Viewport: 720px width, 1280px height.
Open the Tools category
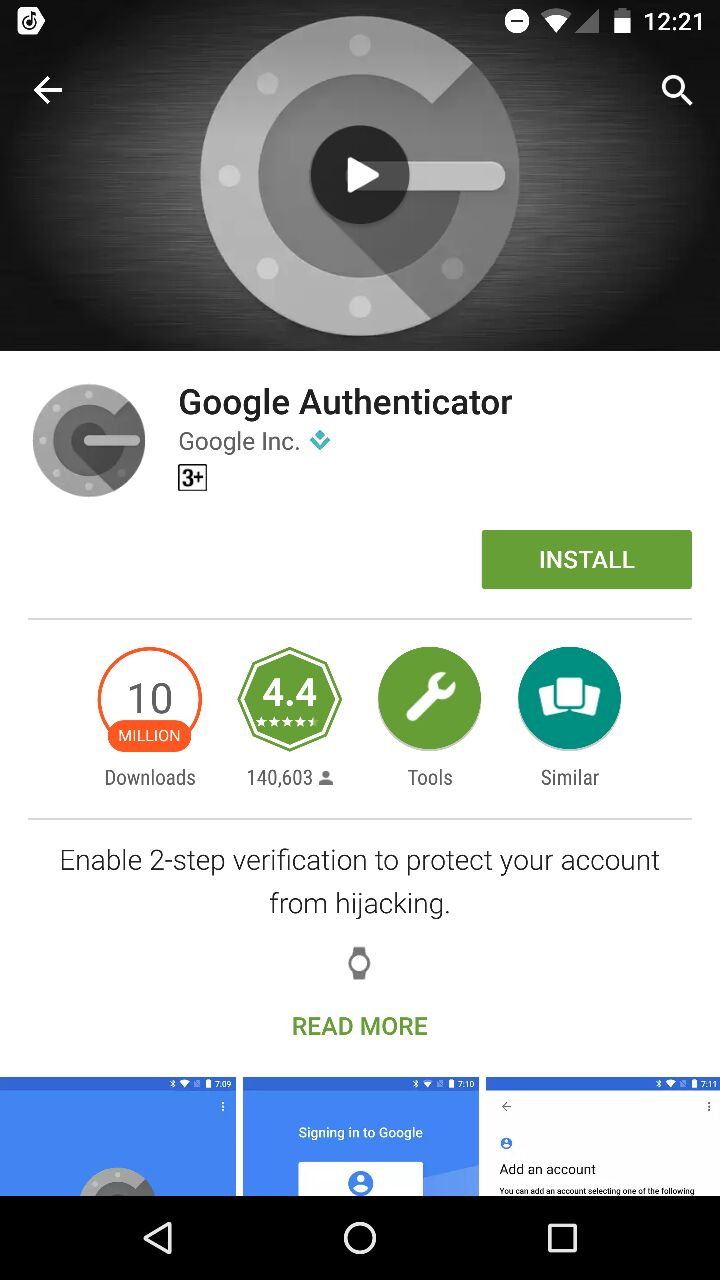pos(430,699)
